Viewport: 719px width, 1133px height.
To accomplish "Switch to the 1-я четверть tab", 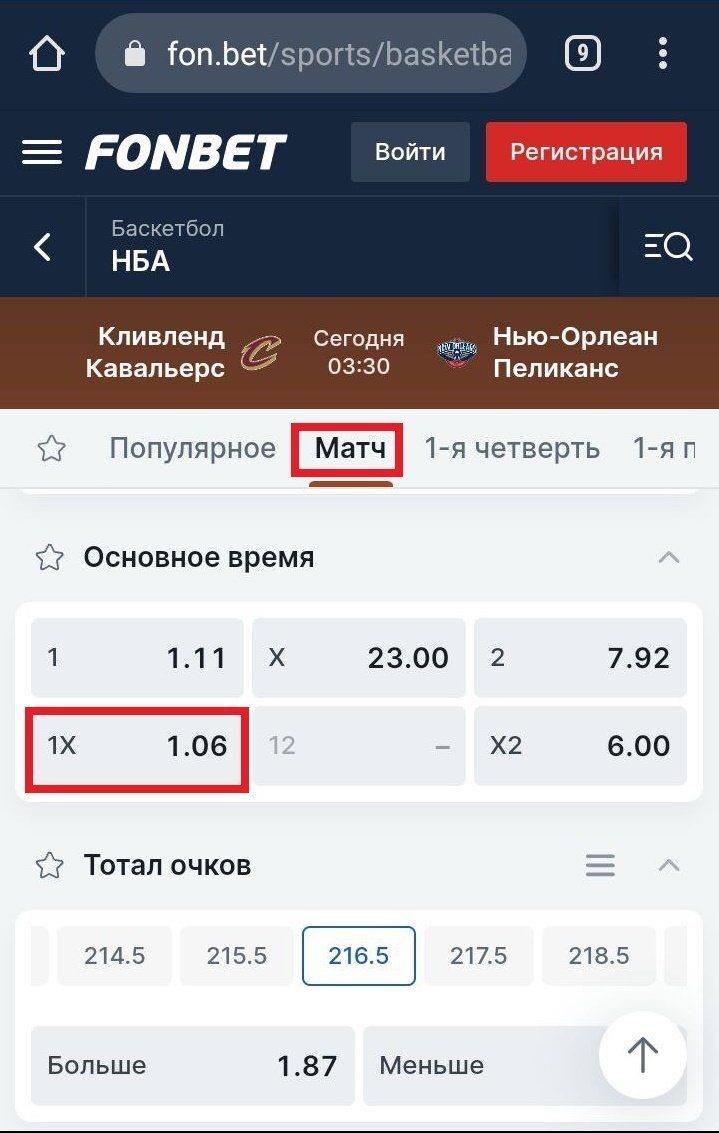I will [x=511, y=448].
